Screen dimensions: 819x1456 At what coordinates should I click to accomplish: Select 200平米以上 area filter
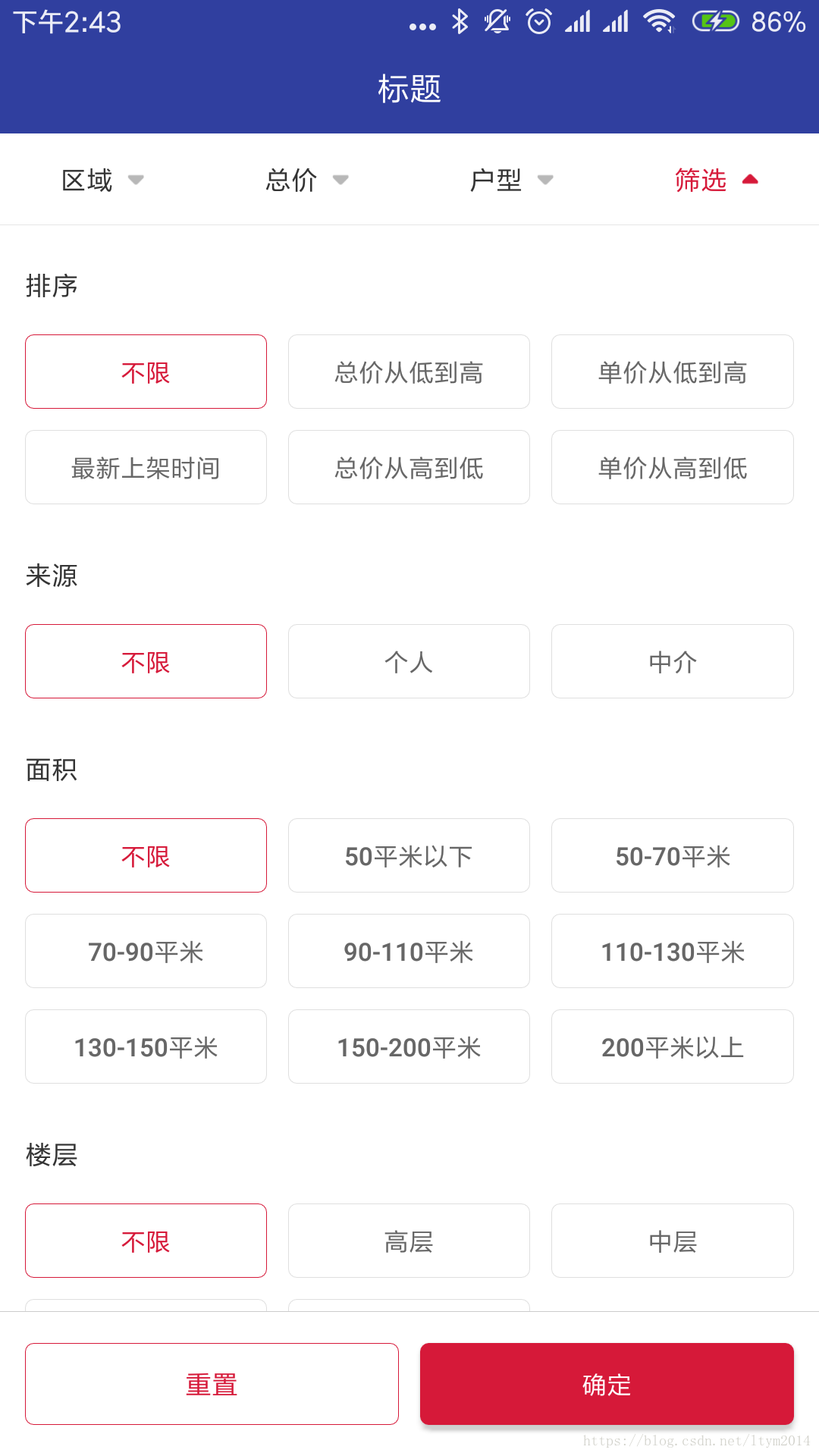673,1046
